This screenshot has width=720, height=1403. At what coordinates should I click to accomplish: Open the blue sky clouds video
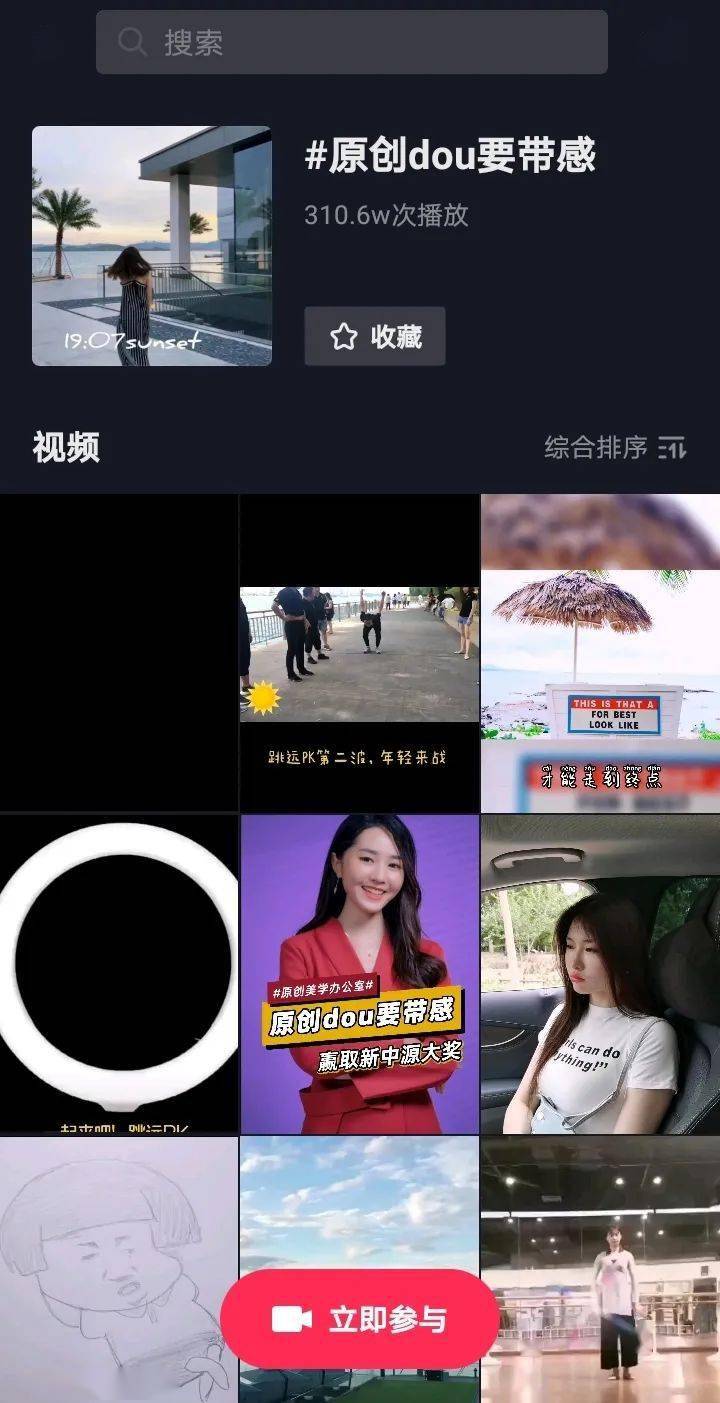[359, 1200]
